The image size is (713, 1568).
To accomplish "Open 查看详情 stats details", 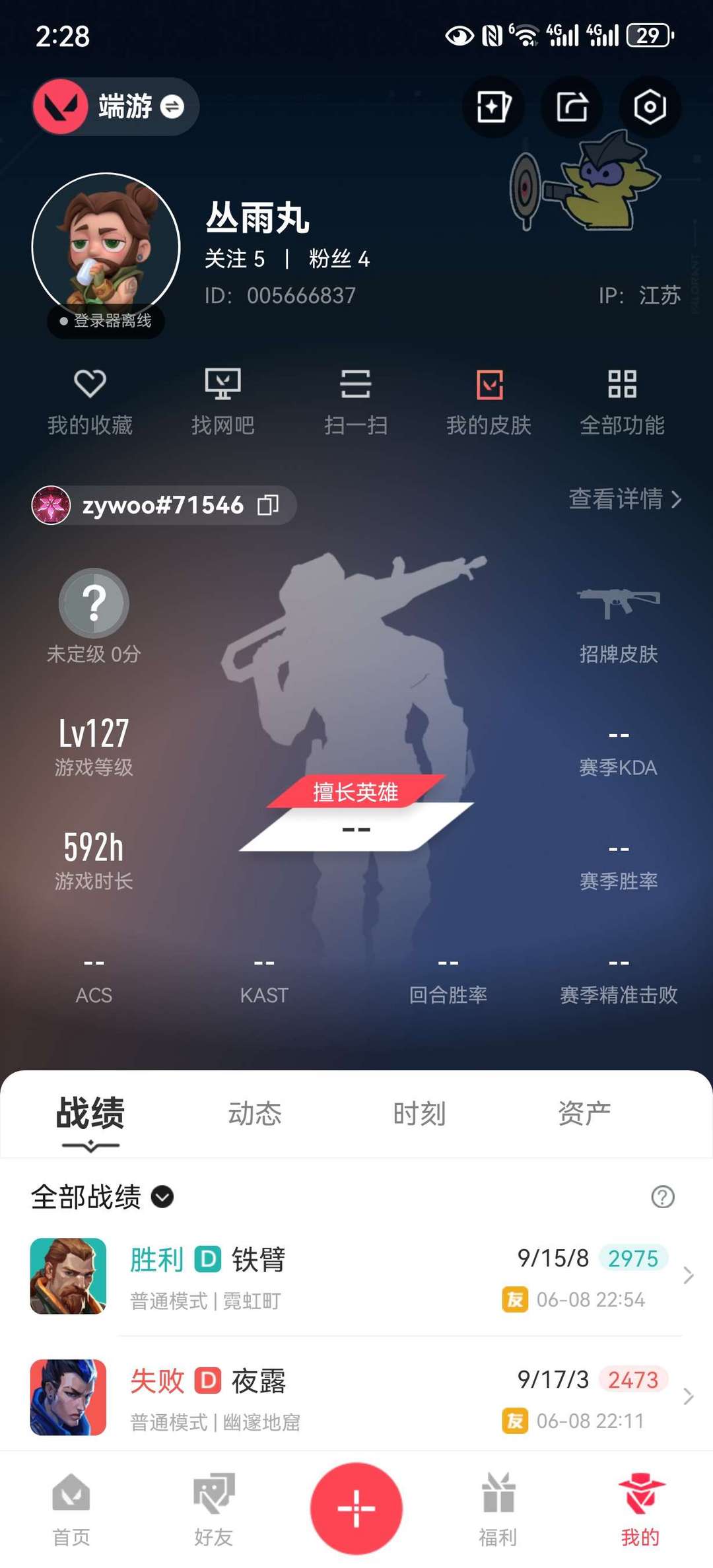I will coord(625,498).
